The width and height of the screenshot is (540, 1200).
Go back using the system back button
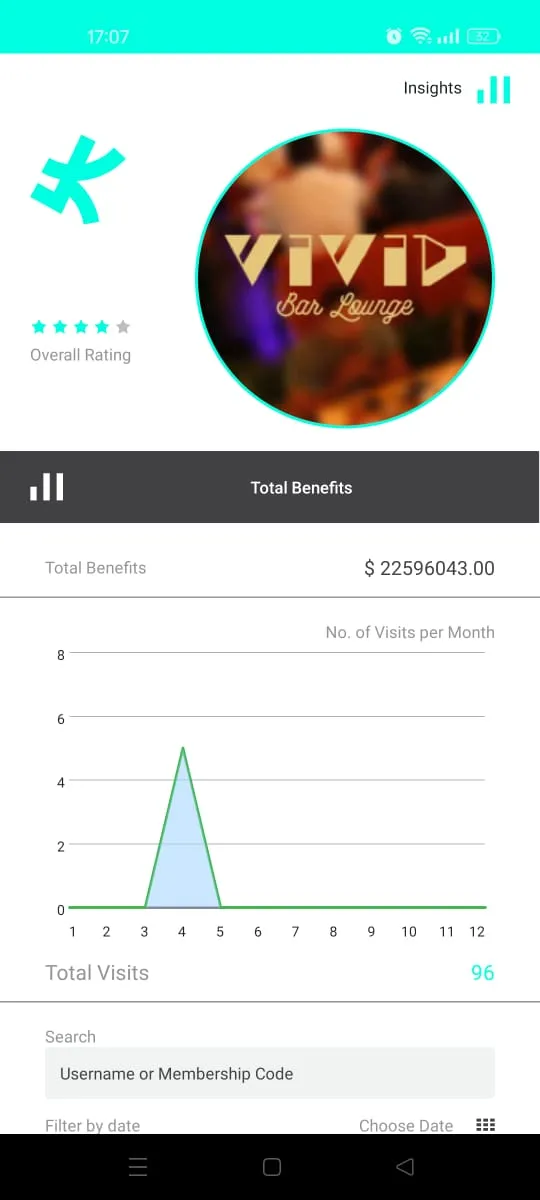[x=404, y=1166]
